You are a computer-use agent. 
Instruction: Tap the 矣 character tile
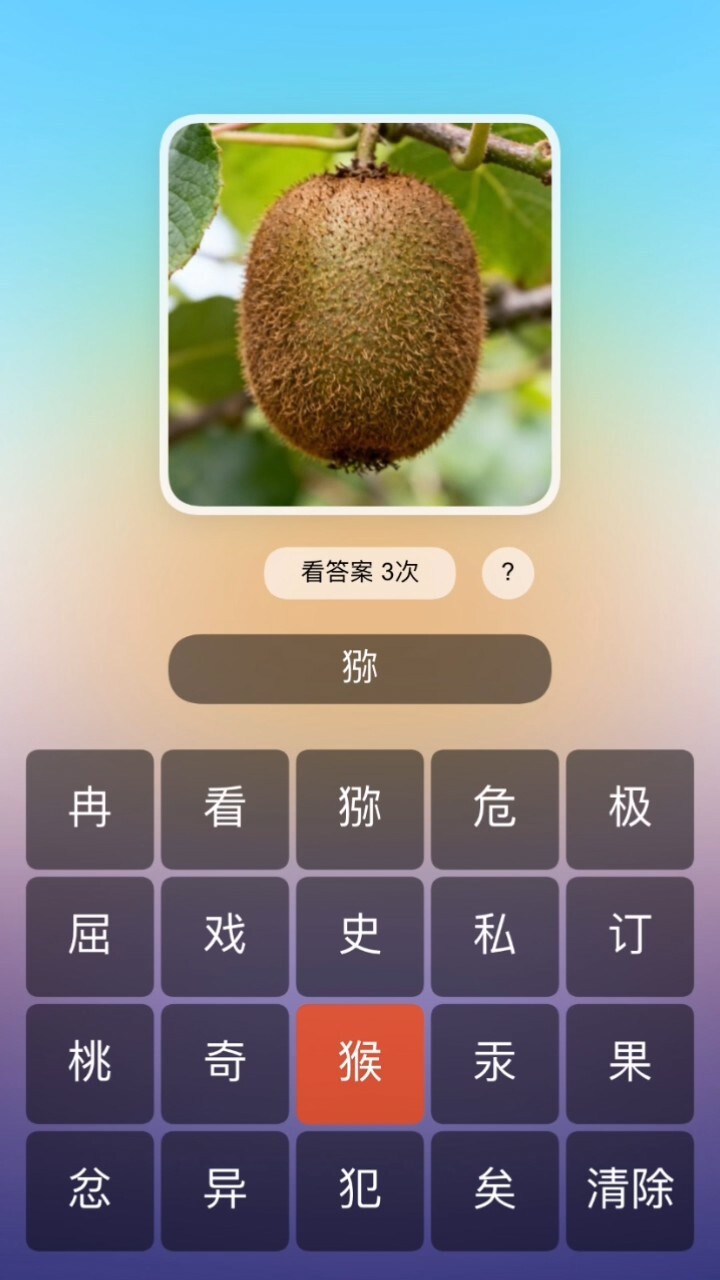(x=495, y=1190)
